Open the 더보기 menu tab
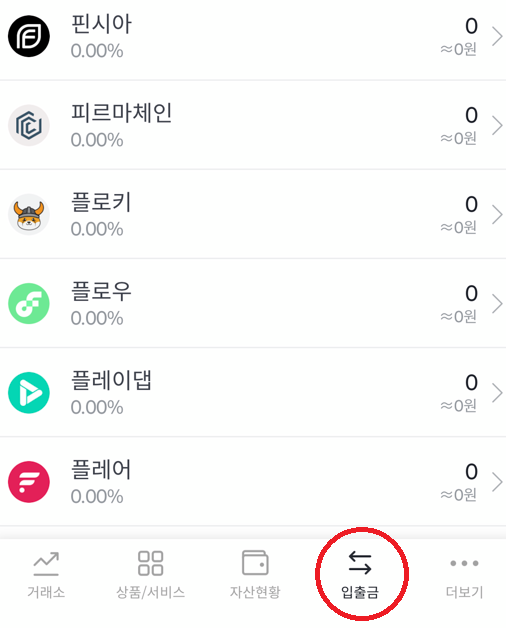Screen dimensions: 520x639 pos(464,575)
